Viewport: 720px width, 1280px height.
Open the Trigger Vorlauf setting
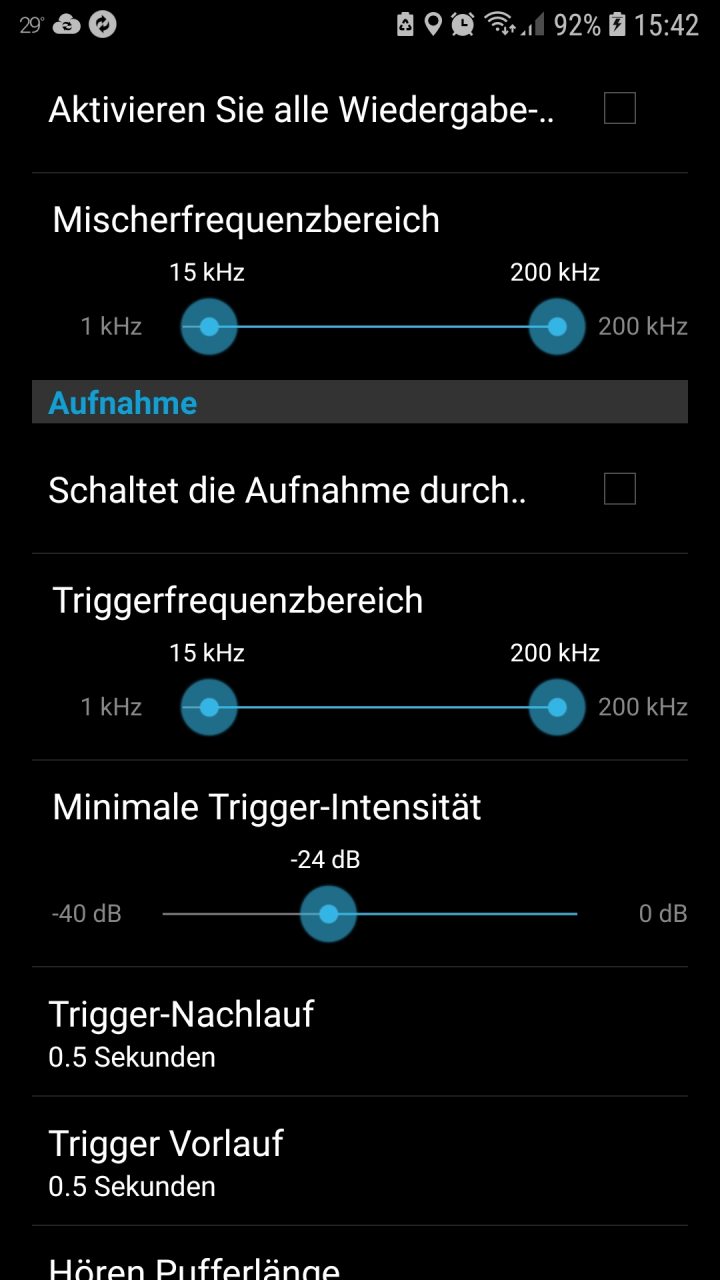[x=360, y=1161]
